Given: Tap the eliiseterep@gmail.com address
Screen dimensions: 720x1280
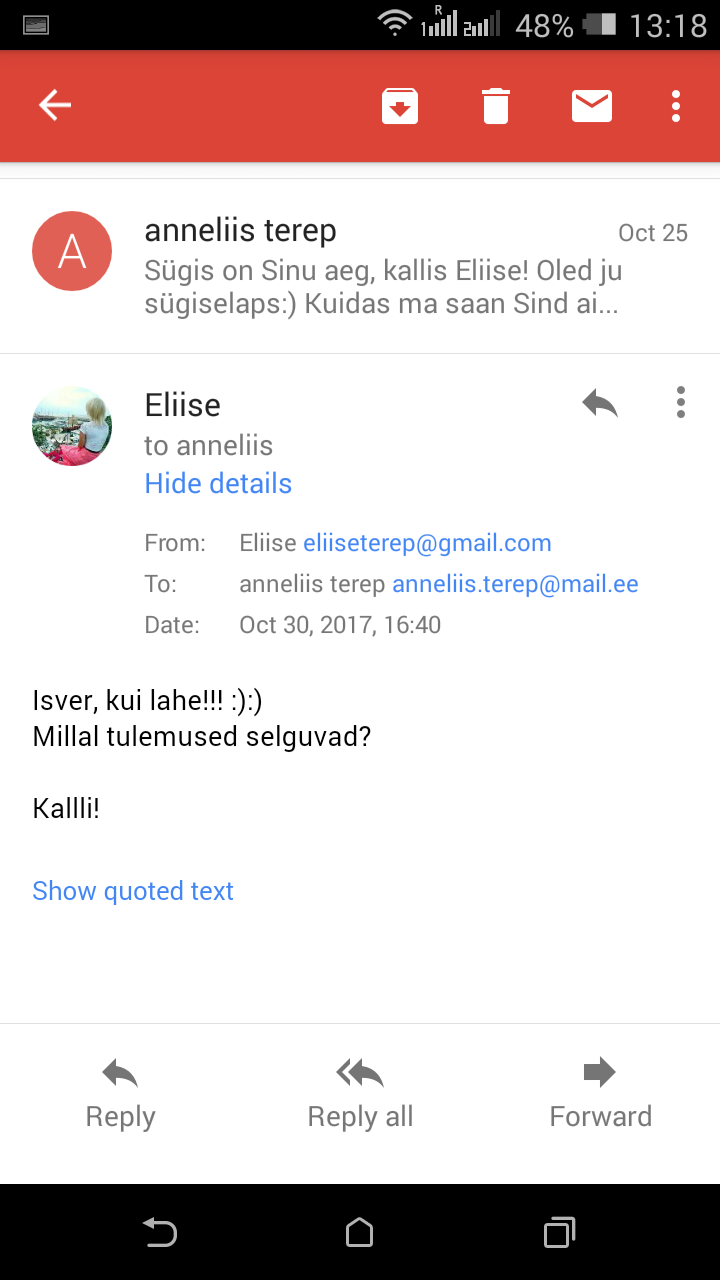Looking at the screenshot, I should 427,543.
